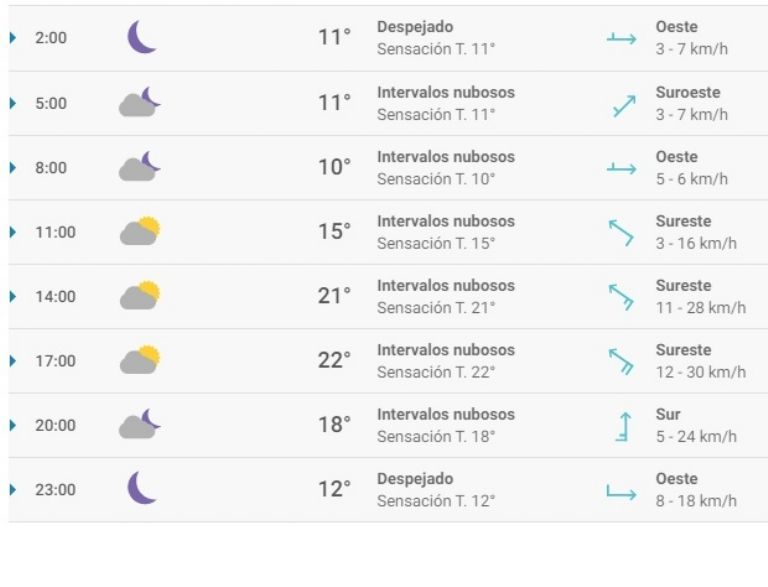768x587 pixels.
Task: Expand the 23:00 forecast row
Action: pos(13,490)
